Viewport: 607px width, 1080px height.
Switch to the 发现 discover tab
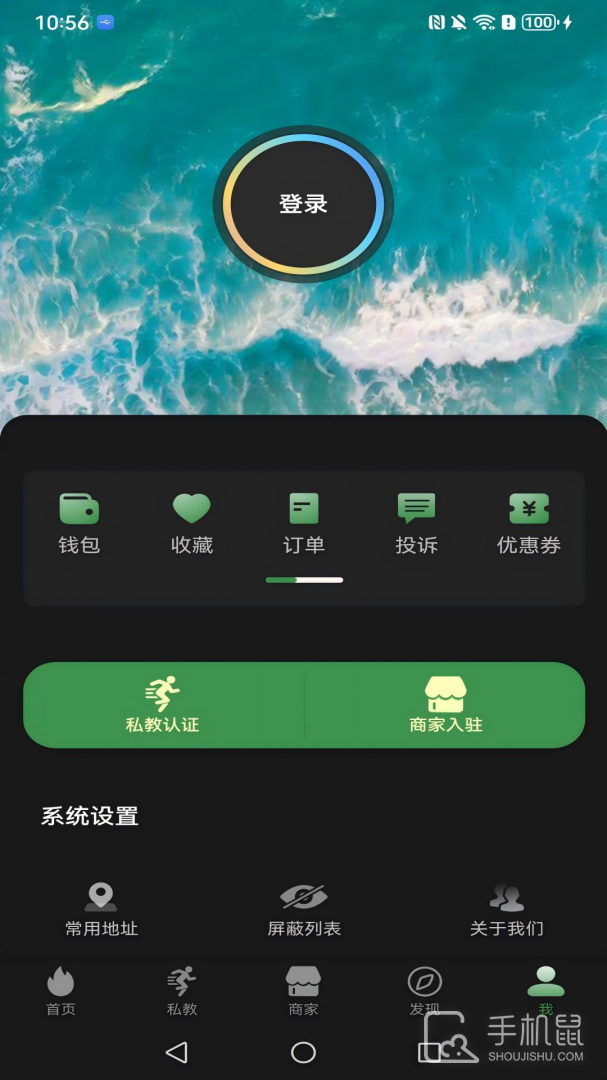pyautogui.click(x=424, y=991)
